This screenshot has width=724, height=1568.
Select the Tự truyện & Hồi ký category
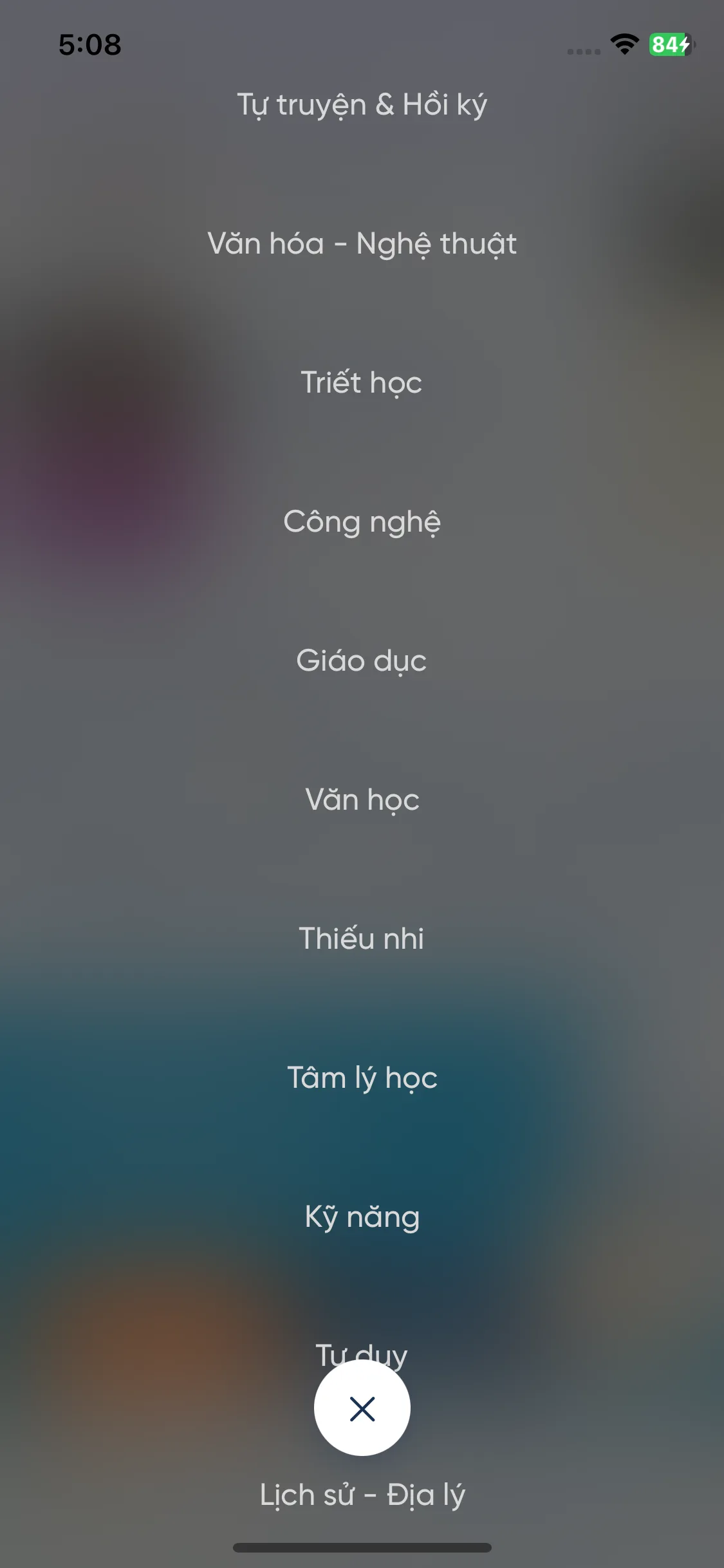click(x=362, y=105)
